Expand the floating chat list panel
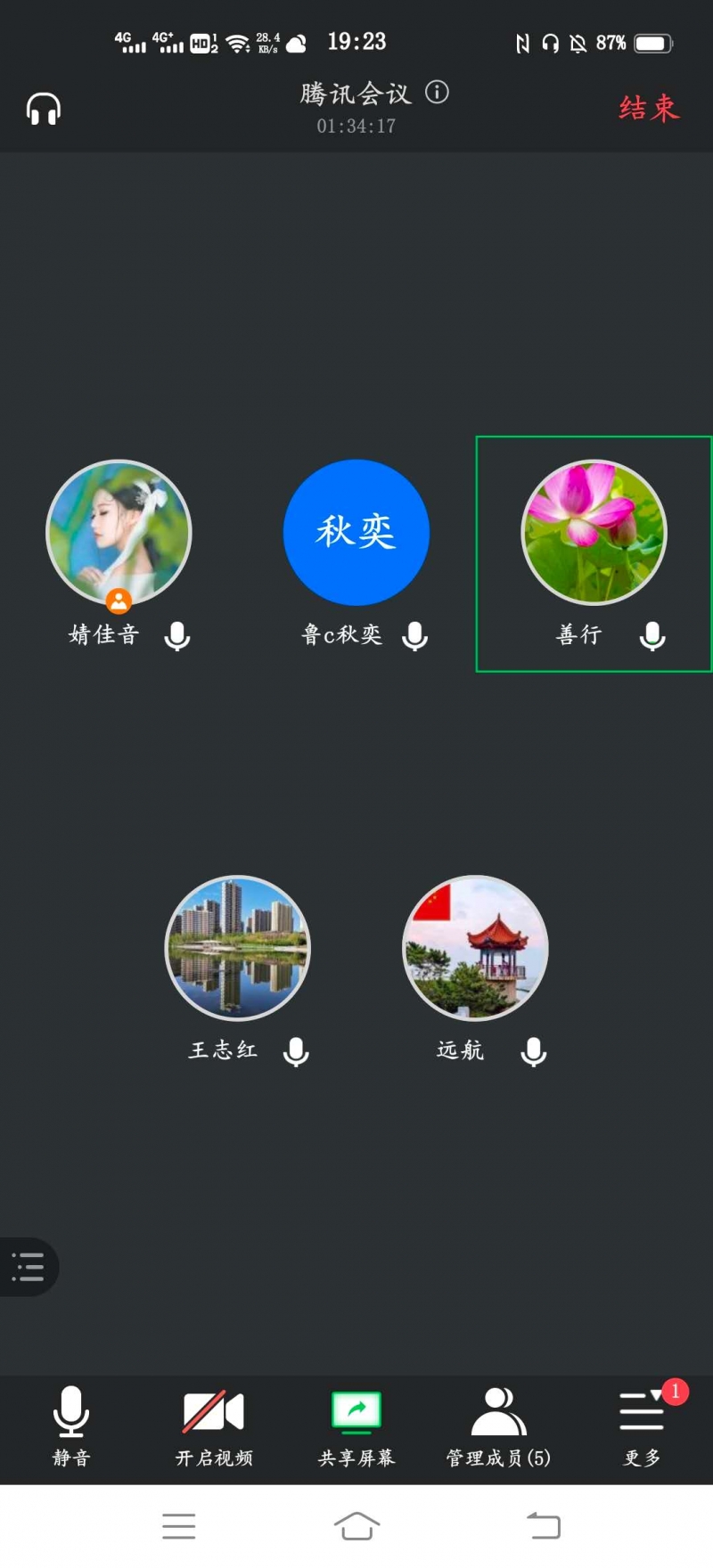Image resolution: width=713 pixels, height=1568 pixels. coord(27,1267)
